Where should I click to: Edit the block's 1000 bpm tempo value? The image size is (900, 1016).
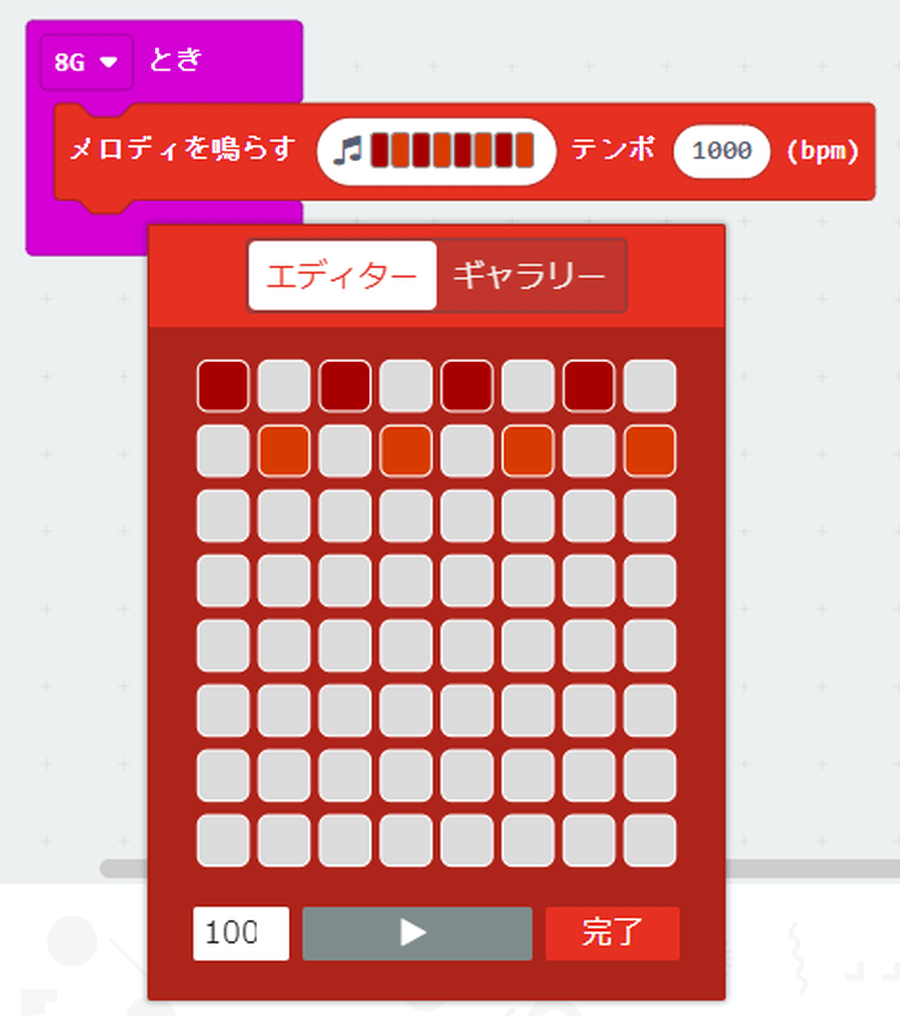click(x=721, y=151)
